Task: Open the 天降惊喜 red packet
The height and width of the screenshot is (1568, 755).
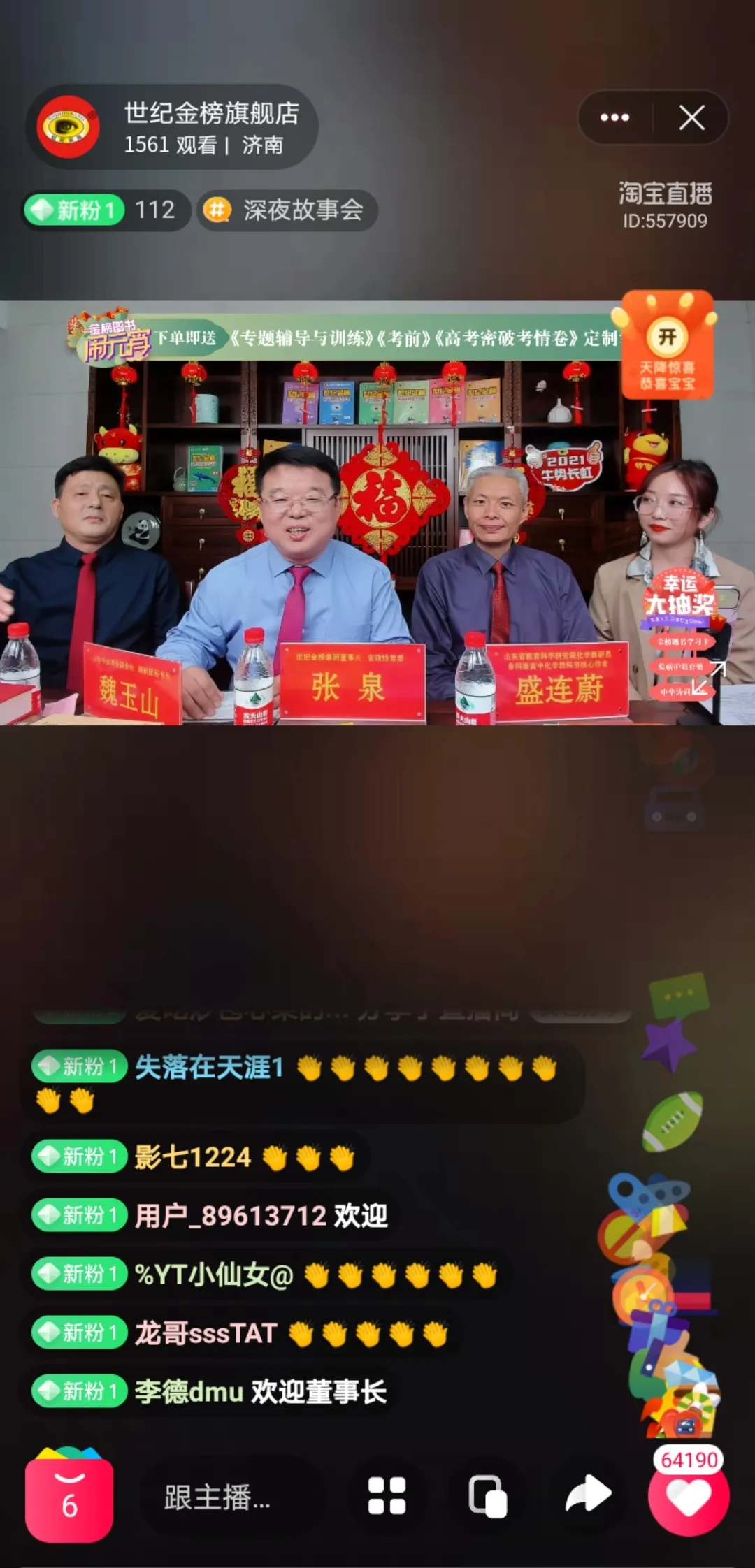Action: click(x=668, y=347)
